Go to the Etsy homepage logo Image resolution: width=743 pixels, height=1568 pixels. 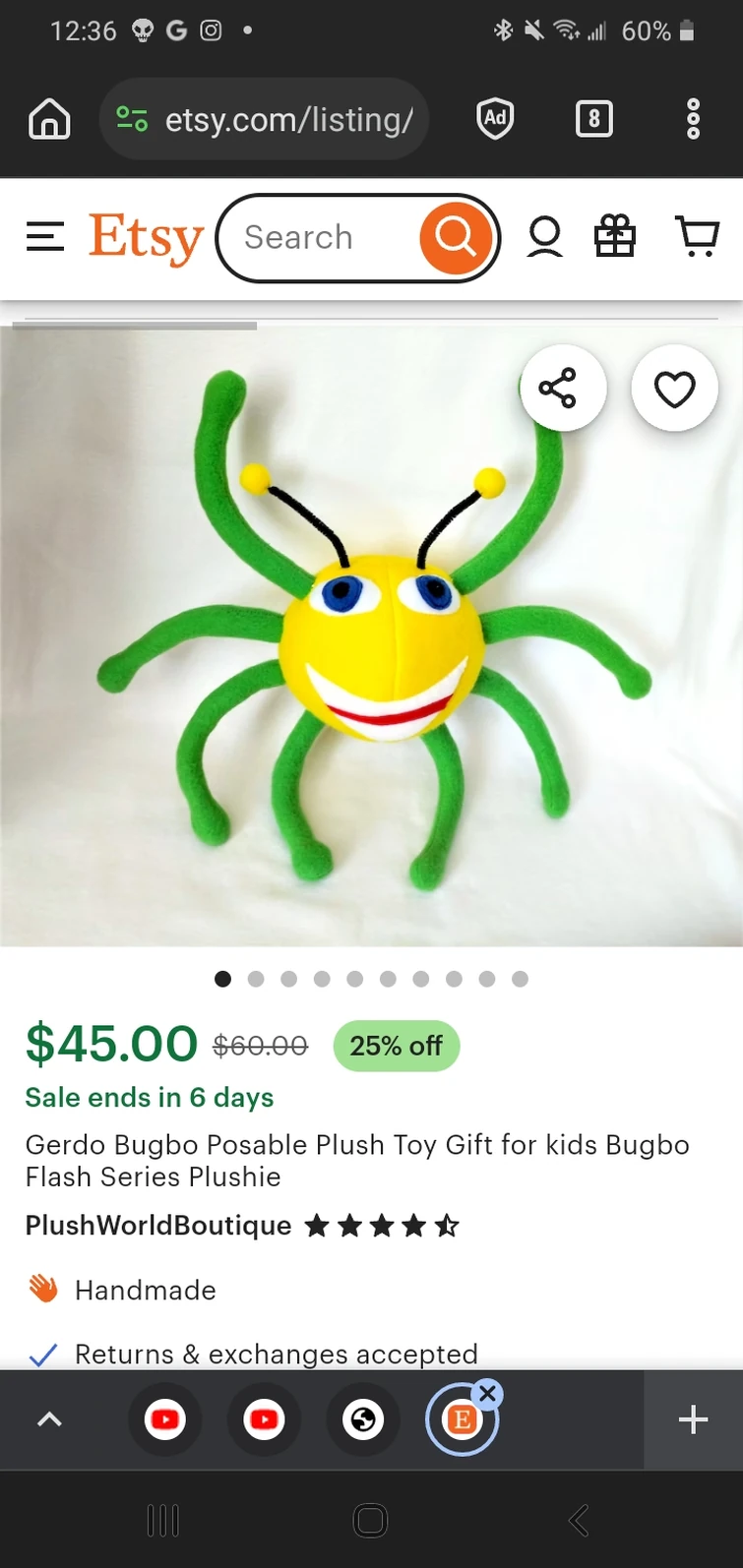click(x=146, y=238)
